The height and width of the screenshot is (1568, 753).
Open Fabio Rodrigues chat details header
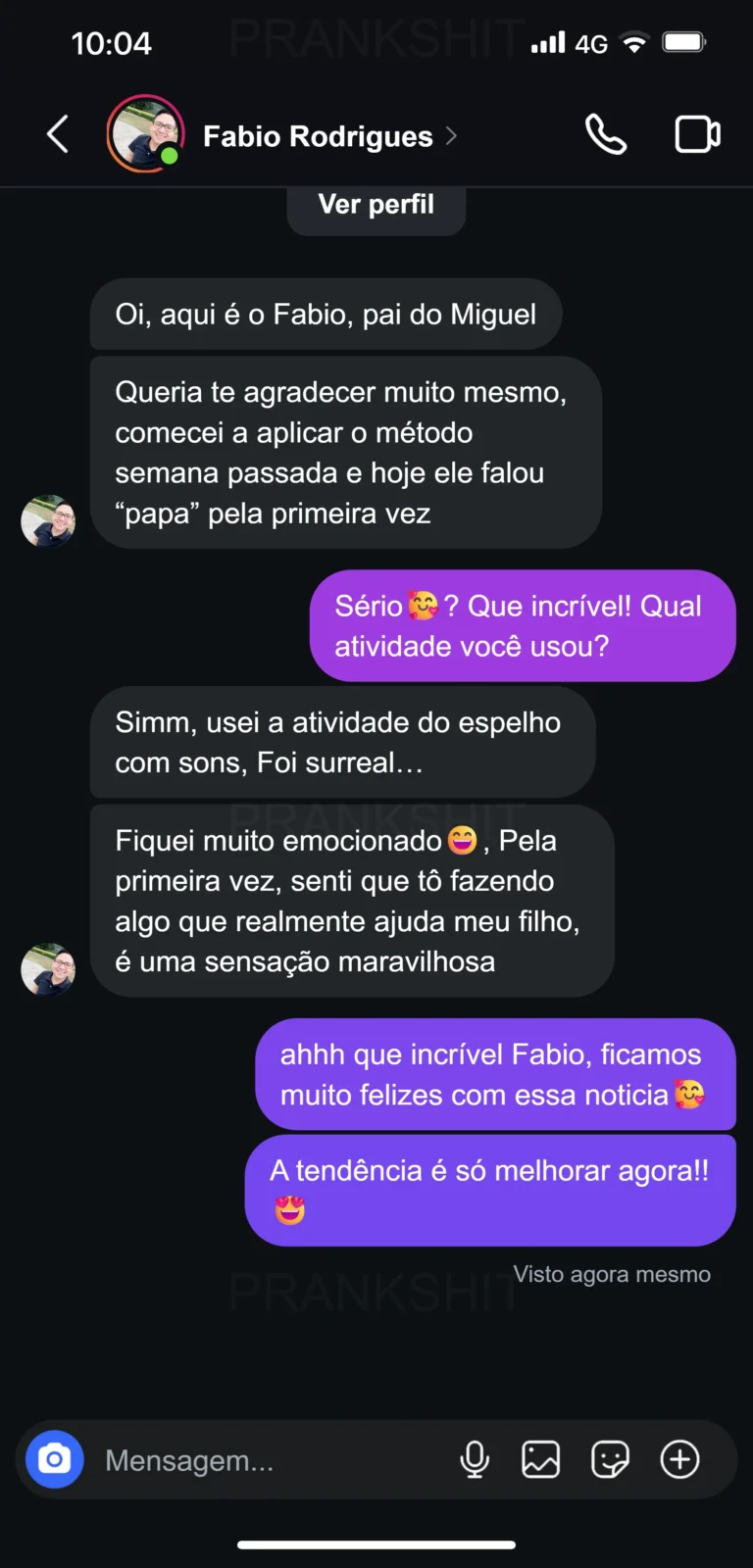pos(318,136)
